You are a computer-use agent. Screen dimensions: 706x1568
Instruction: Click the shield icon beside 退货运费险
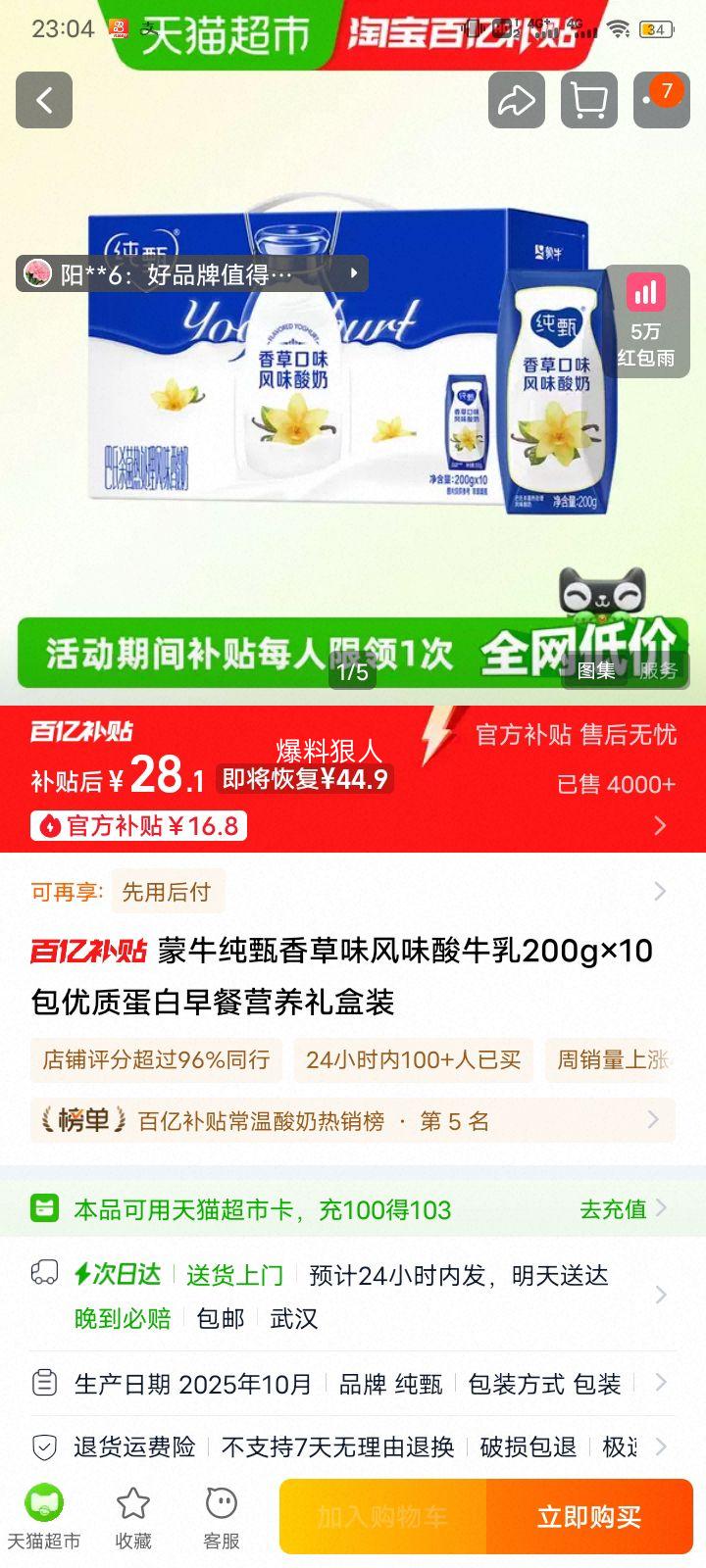[x=43, y=1447]
